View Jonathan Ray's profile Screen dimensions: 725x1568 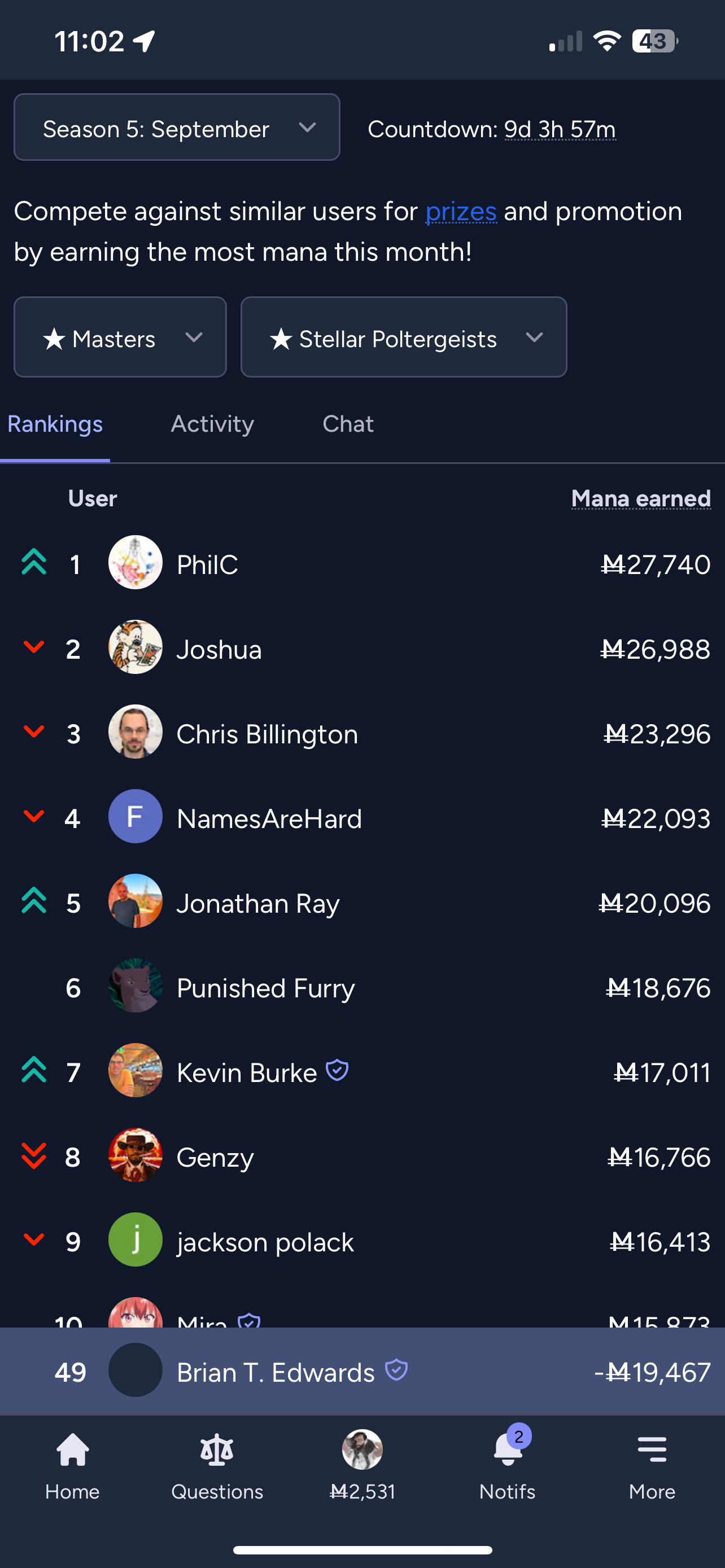click(362, 902)
